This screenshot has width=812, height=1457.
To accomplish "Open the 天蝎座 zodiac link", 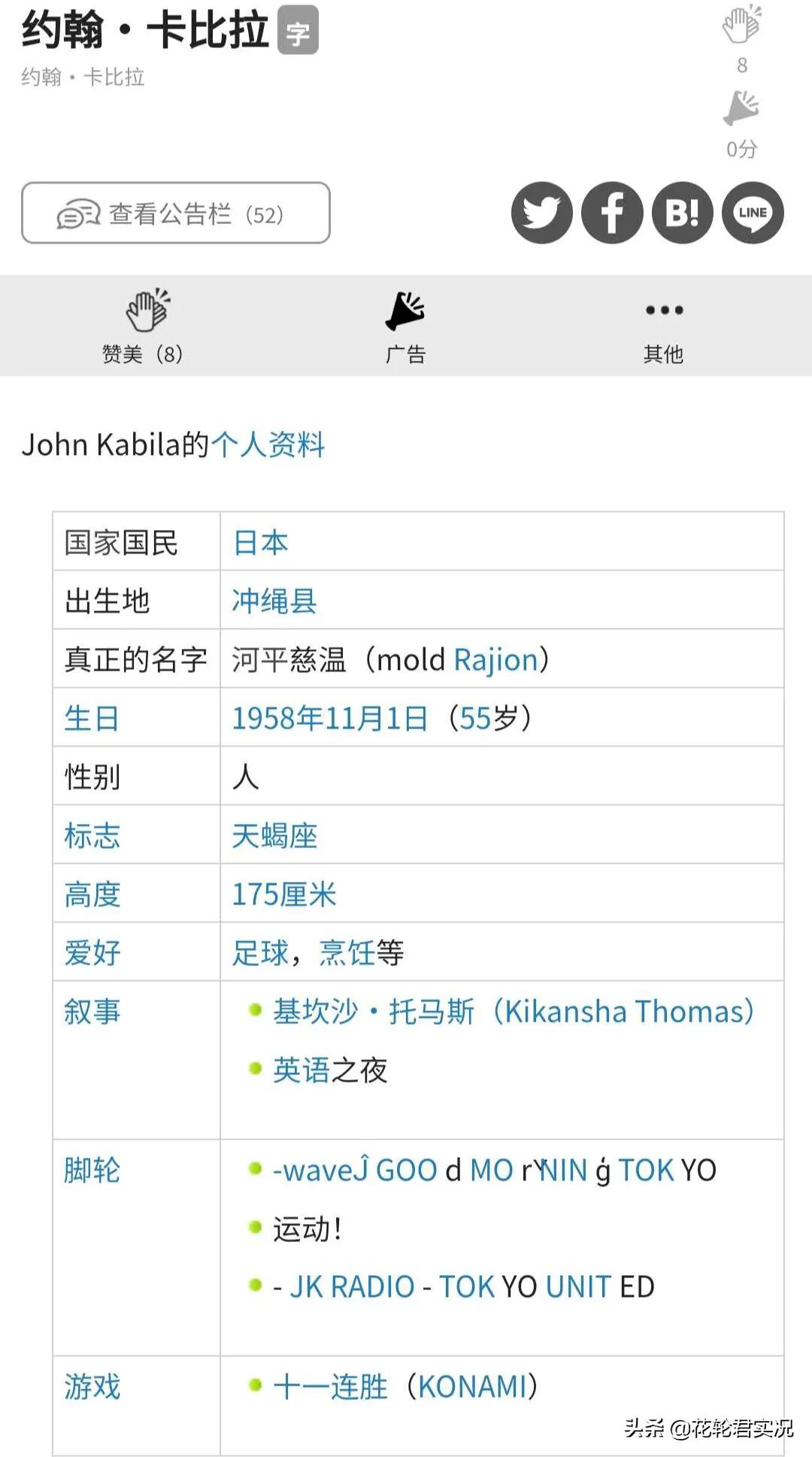I will (274, 835).
